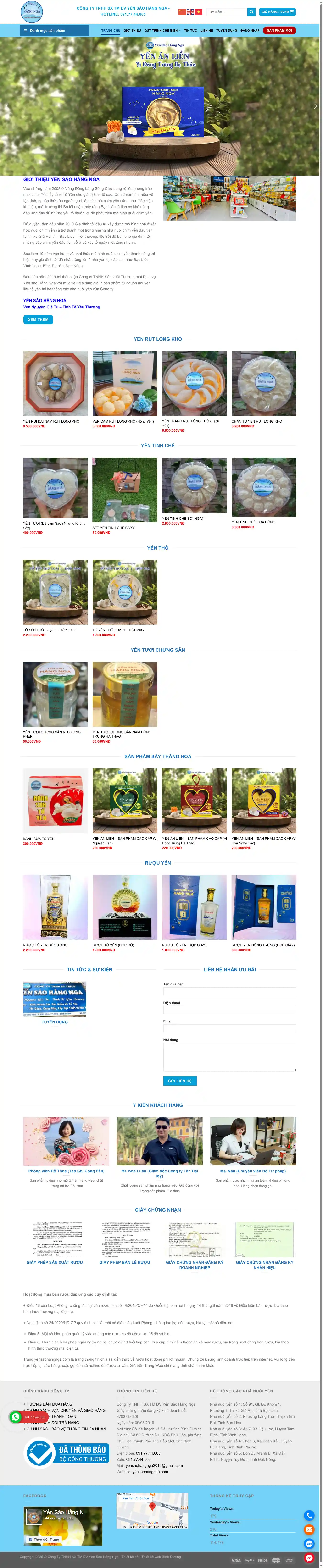Open the Sản phẩm mới button
Screen dimensions: 323x1568
coord(279,30)
